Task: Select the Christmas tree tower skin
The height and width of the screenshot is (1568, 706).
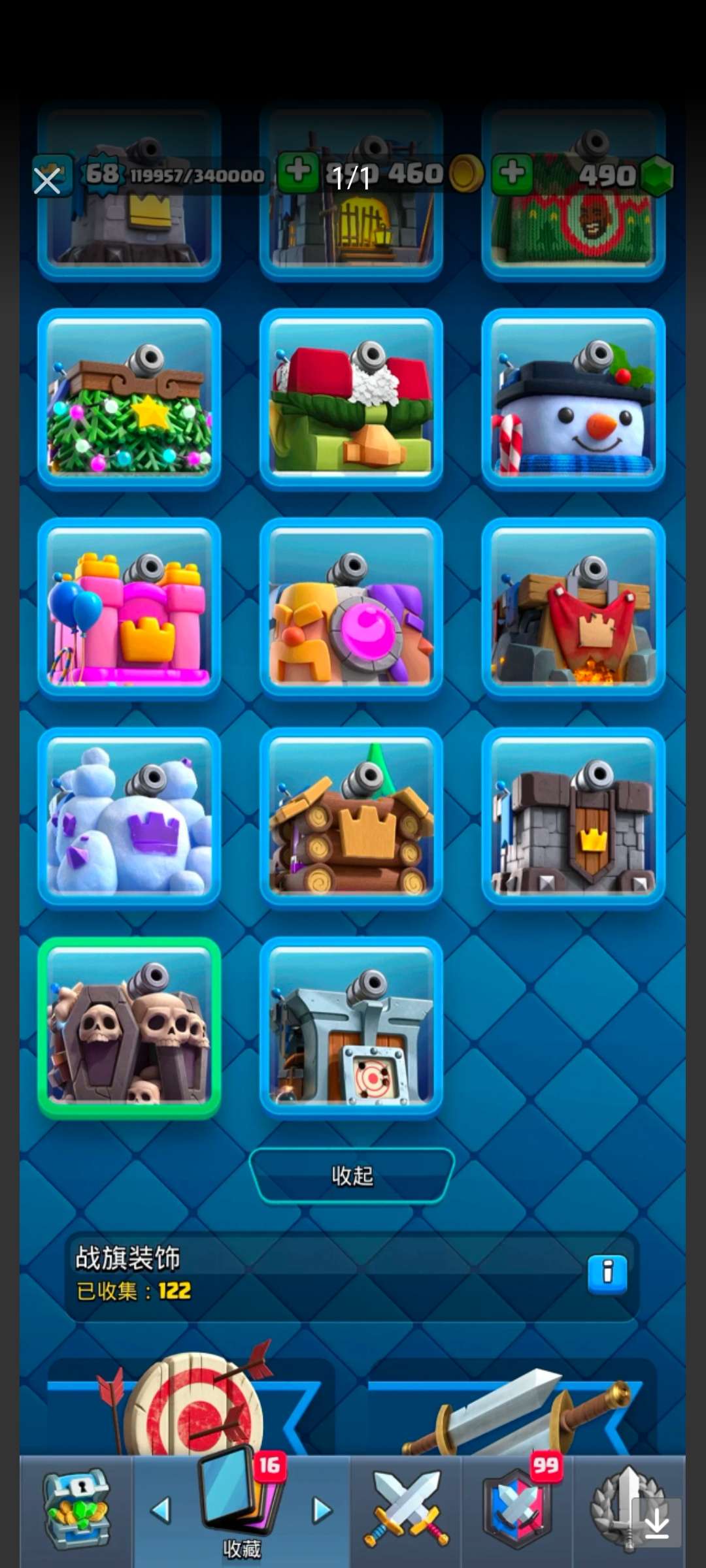Action: (129, 399)
